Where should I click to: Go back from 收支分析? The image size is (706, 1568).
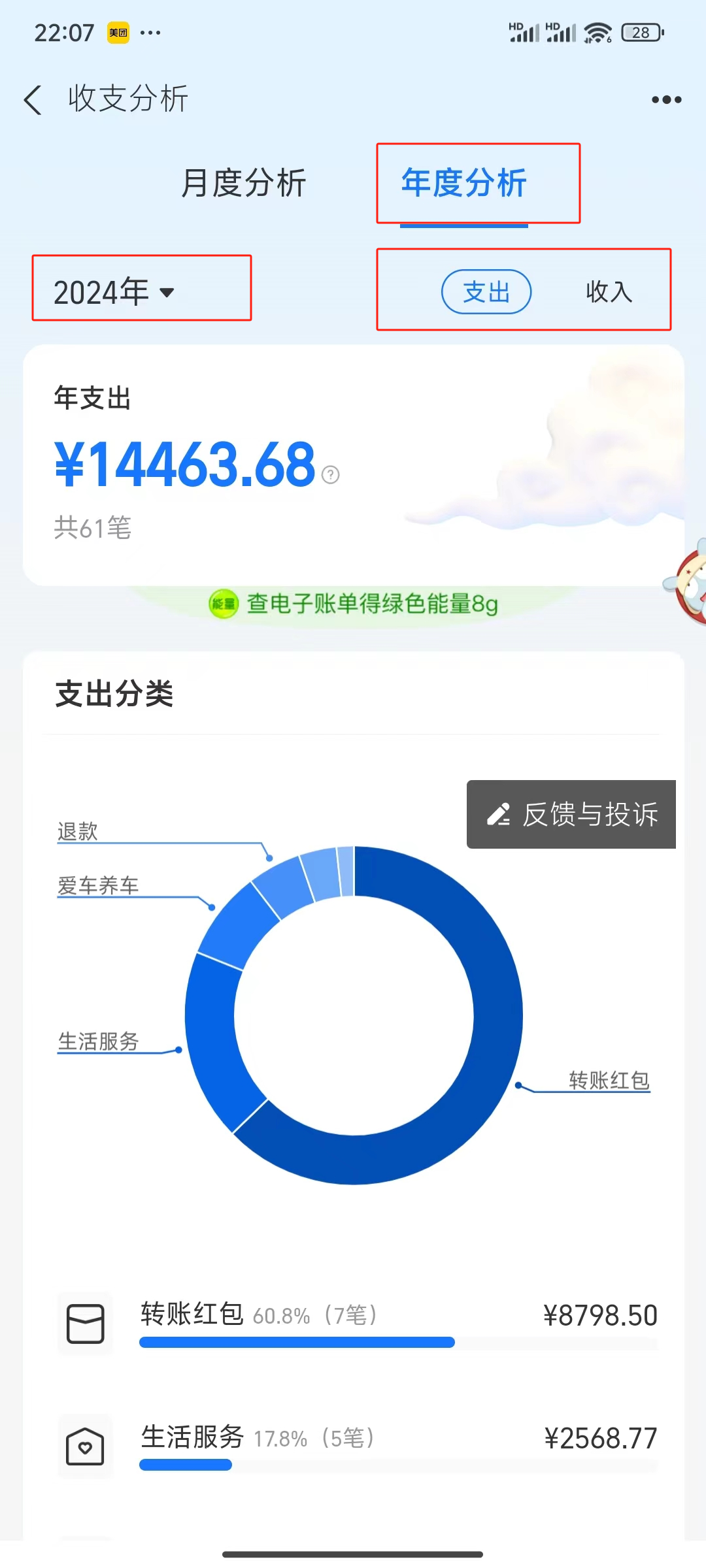pyautogui.click(x=33, y=100)
